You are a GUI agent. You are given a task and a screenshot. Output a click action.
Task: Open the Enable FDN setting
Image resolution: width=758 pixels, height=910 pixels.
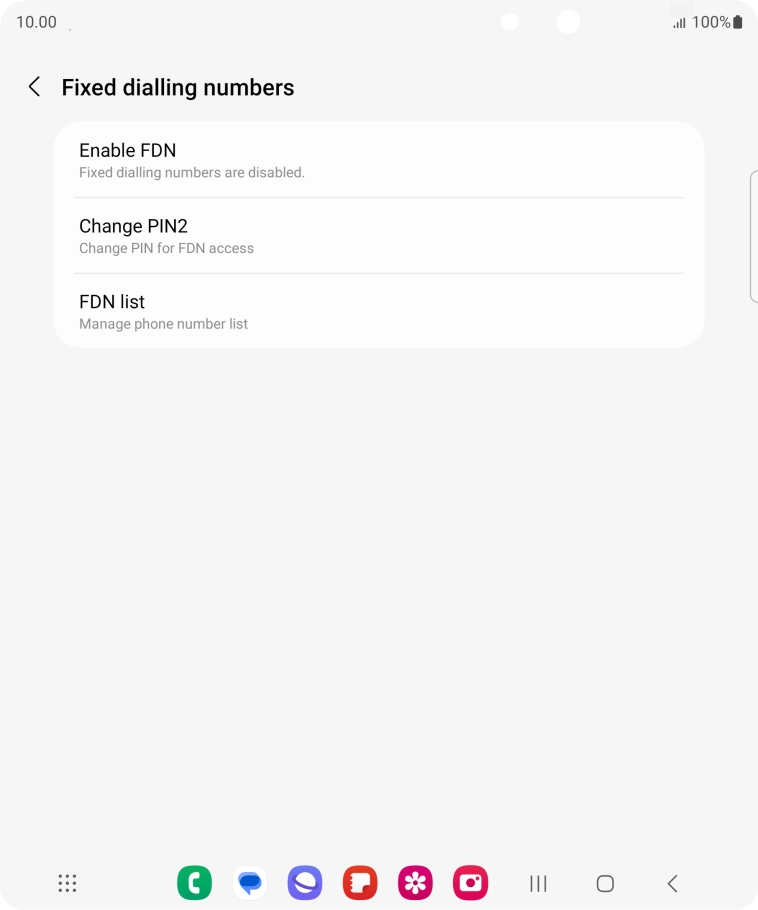click(x=378, y=160)
